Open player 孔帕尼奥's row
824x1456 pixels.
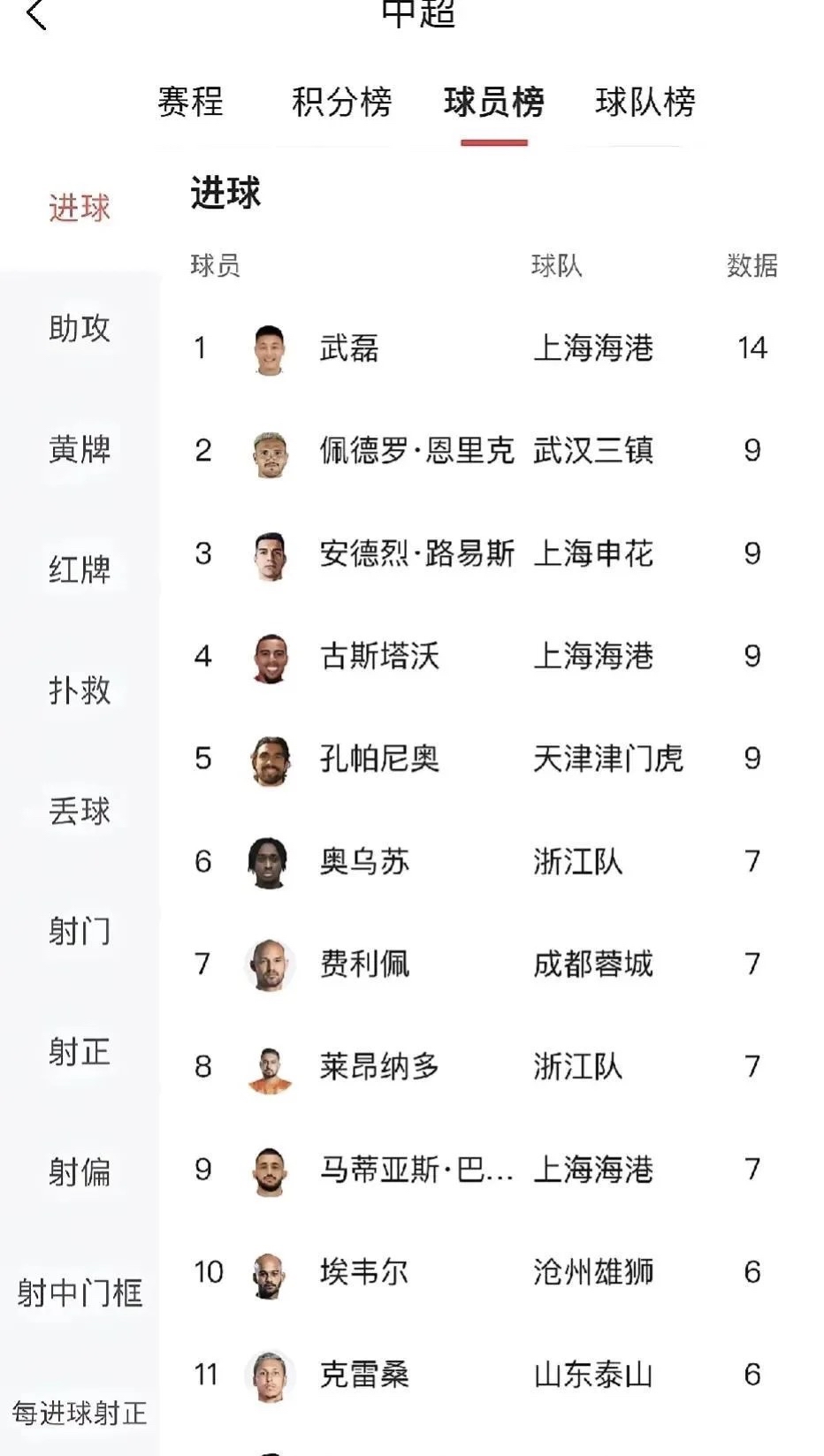[x=379, y=758]
